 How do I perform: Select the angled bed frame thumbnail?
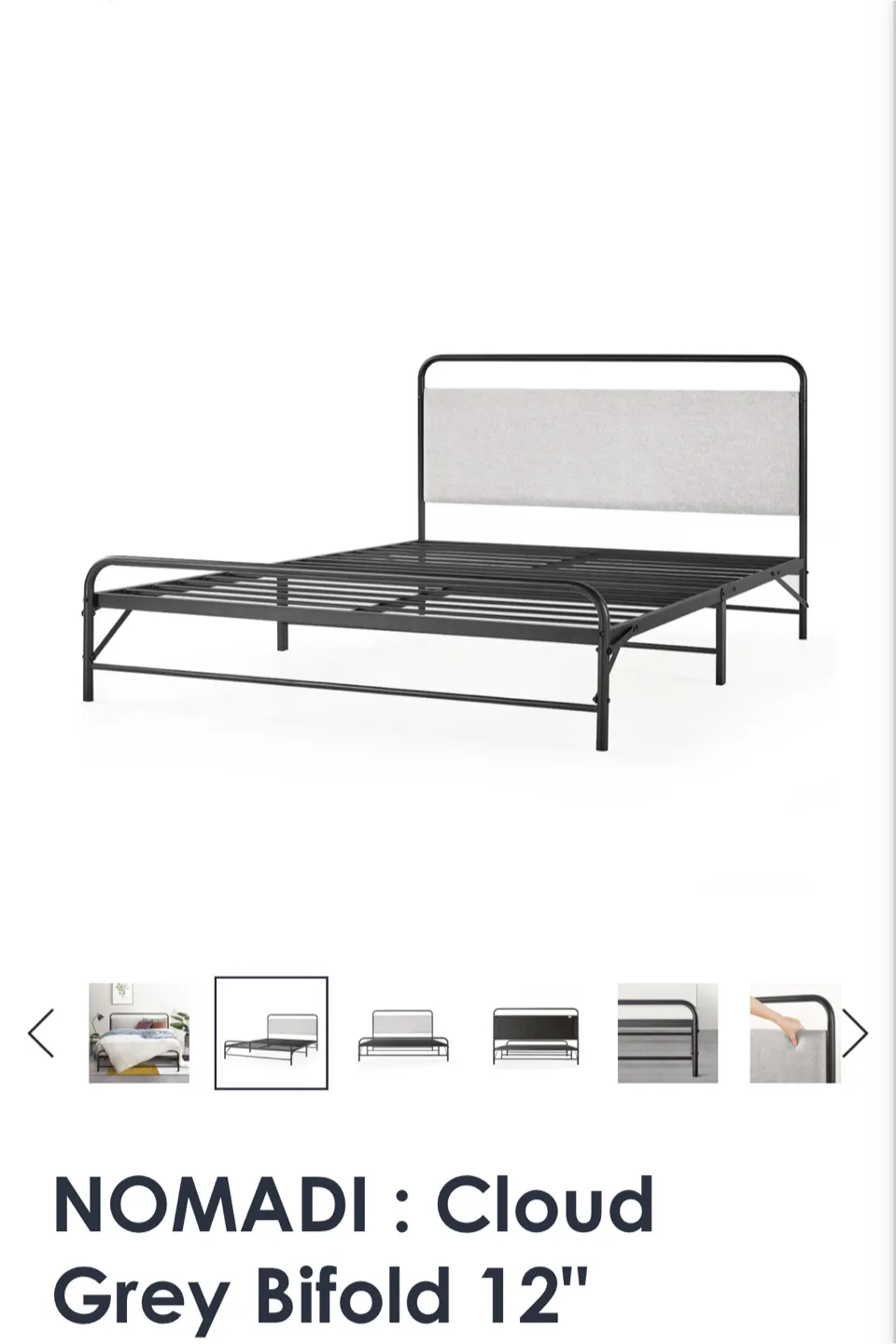[271, 1033]
